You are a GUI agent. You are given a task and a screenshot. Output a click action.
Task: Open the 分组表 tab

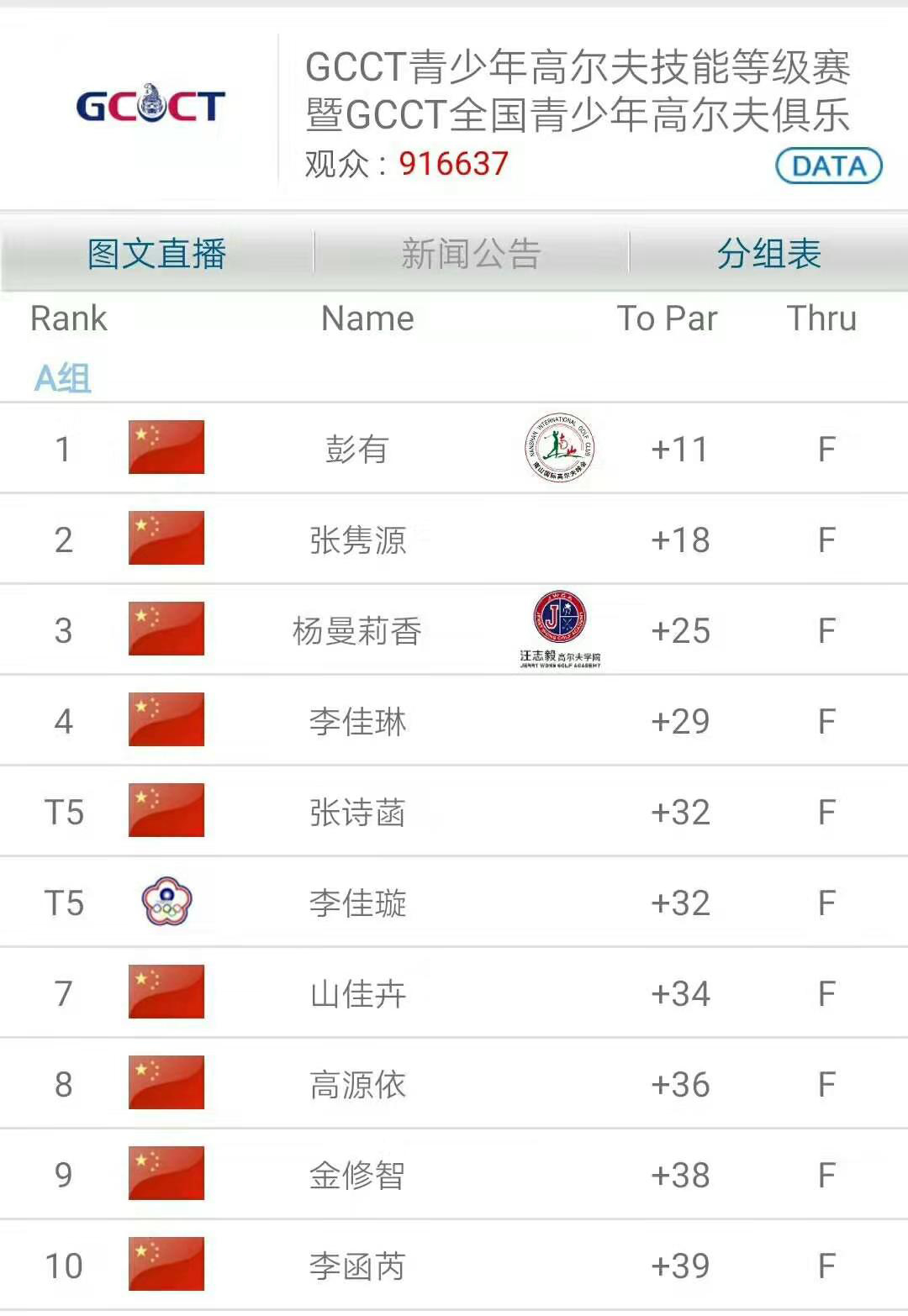coord(768,254)
